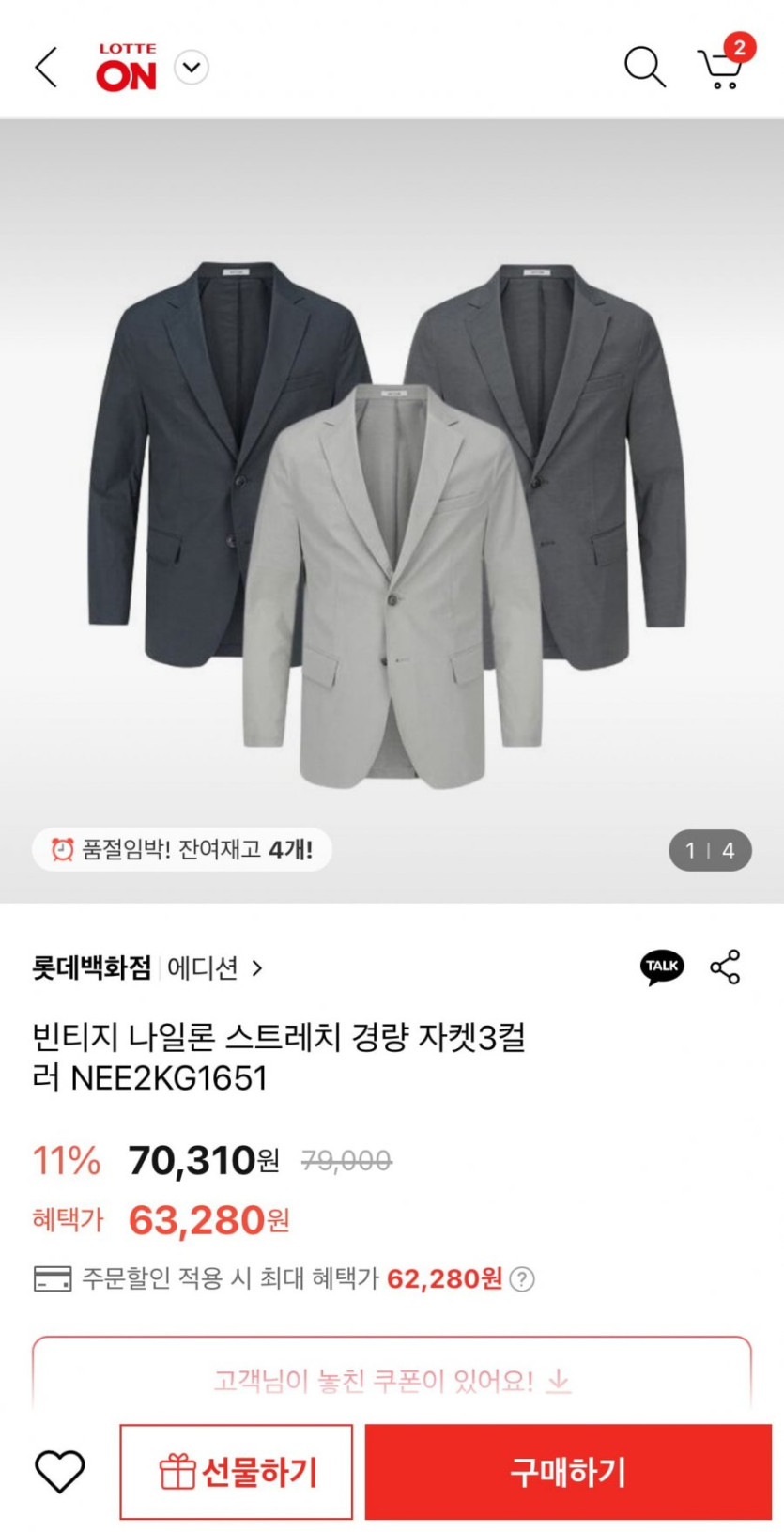Share via KakaoTalk
This screenshot has height=1532, width=784.
click(x=662, y=967)
